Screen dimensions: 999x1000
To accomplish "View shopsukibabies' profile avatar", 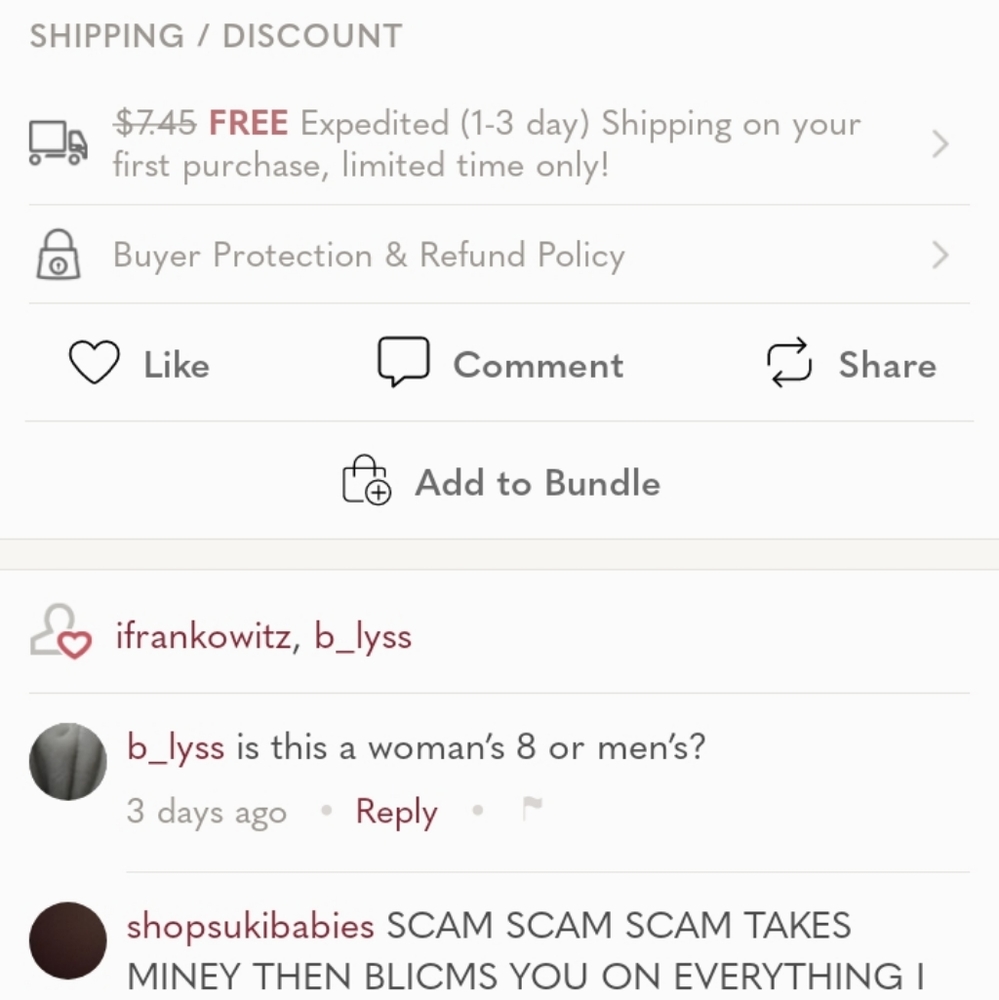I will 67,940.
